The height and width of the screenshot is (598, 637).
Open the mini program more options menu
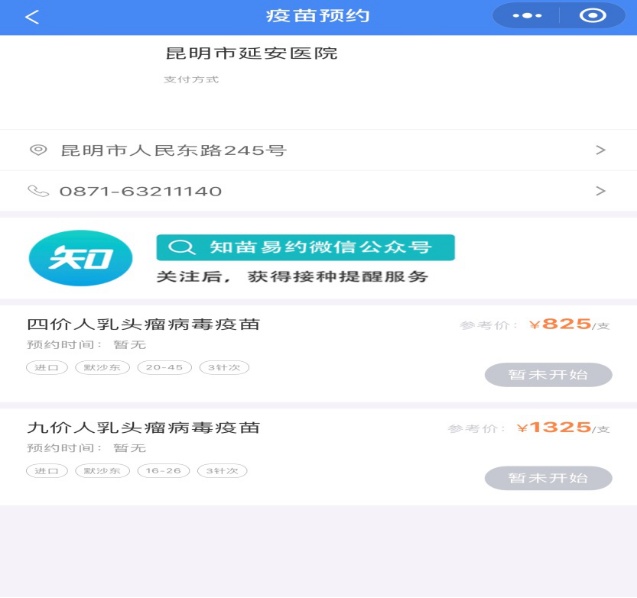click(527, 16)
